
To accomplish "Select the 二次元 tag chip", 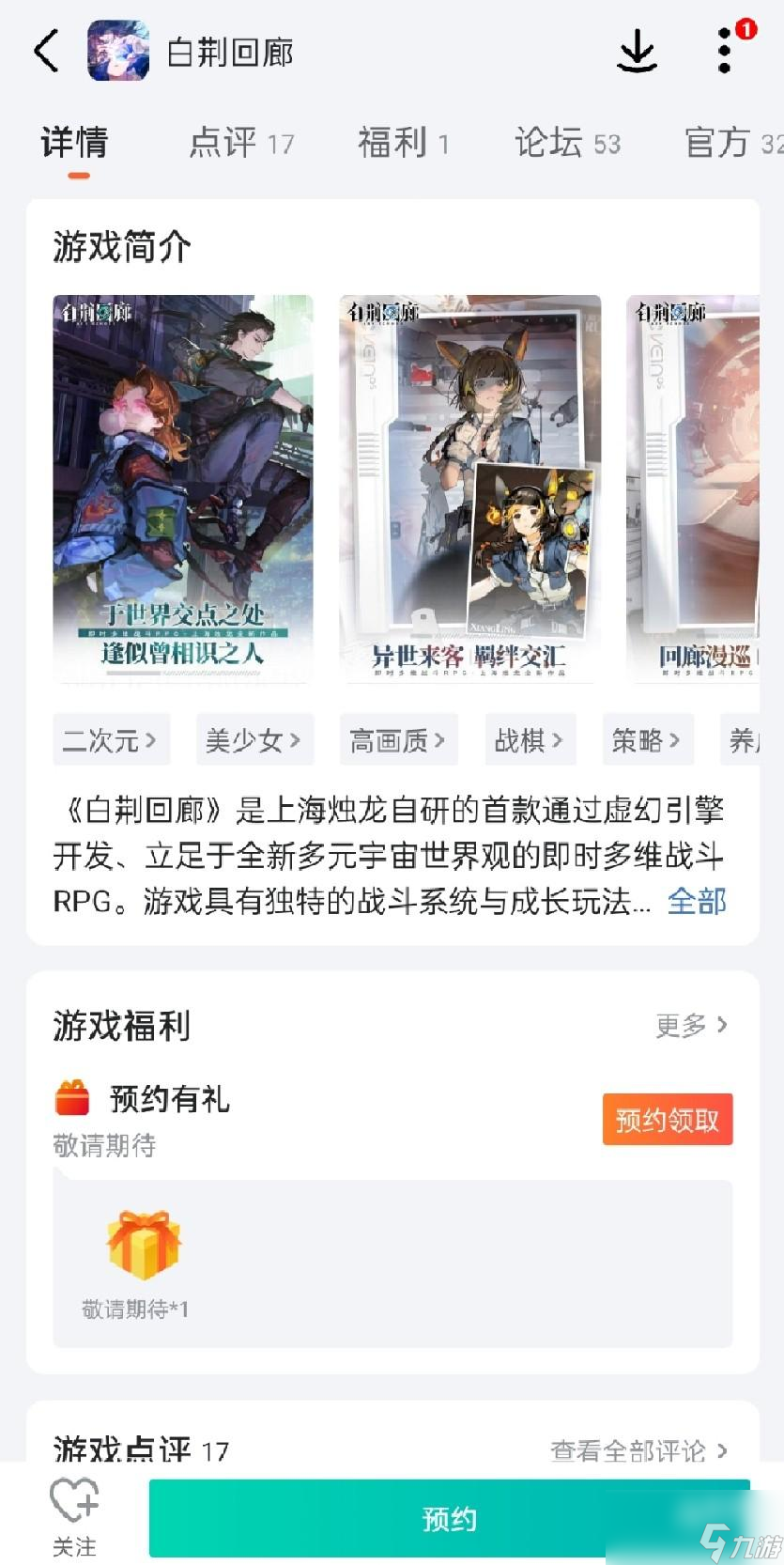I will tap(109, 741).
